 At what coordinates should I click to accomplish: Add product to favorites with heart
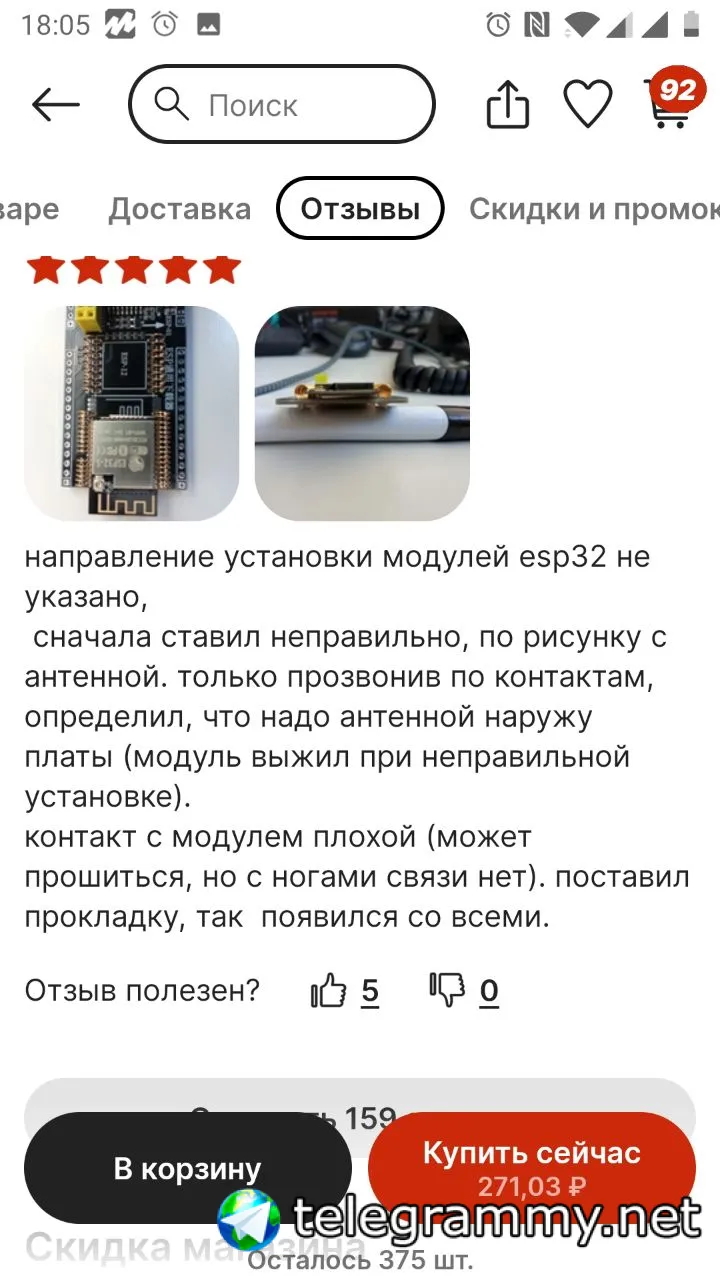[587, 104]
